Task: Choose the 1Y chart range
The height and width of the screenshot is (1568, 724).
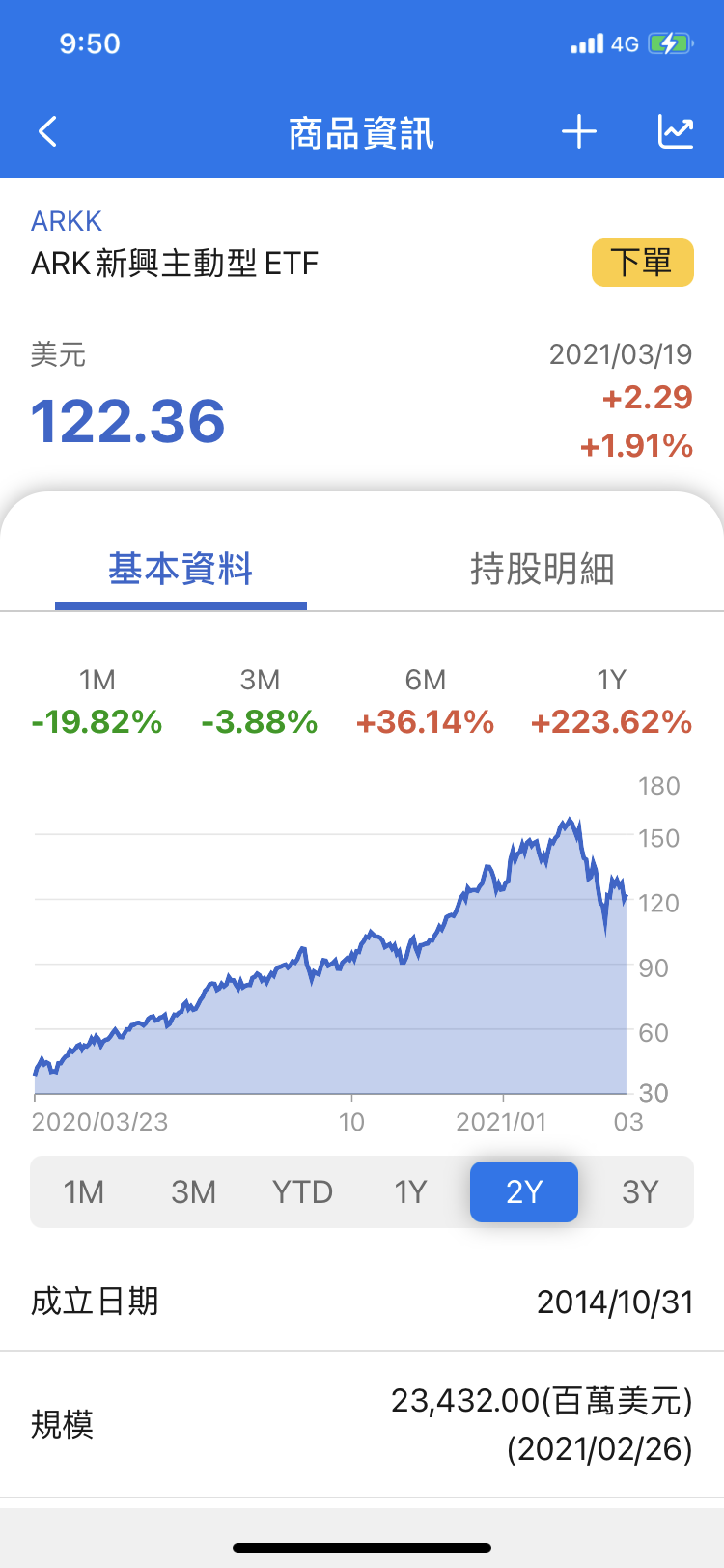Action: click(410, 1192)
